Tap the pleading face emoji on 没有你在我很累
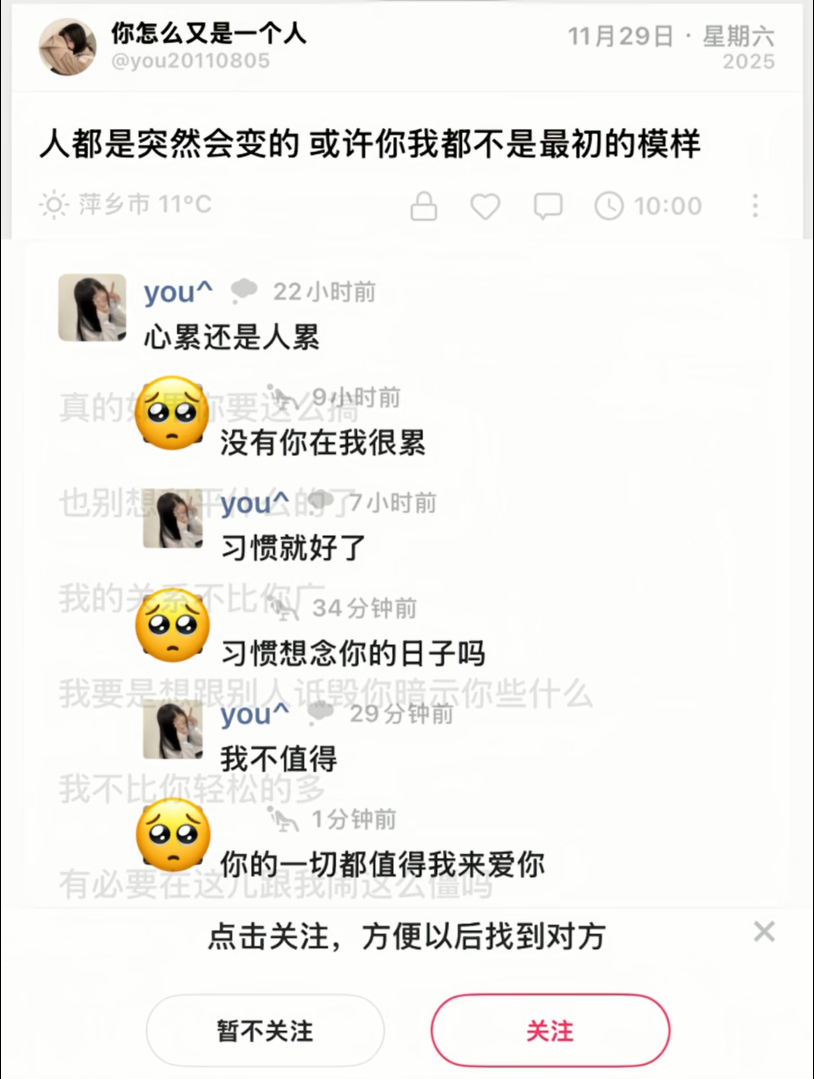The height and width of the screenshot is (1079, 814). tap(171, 415)
